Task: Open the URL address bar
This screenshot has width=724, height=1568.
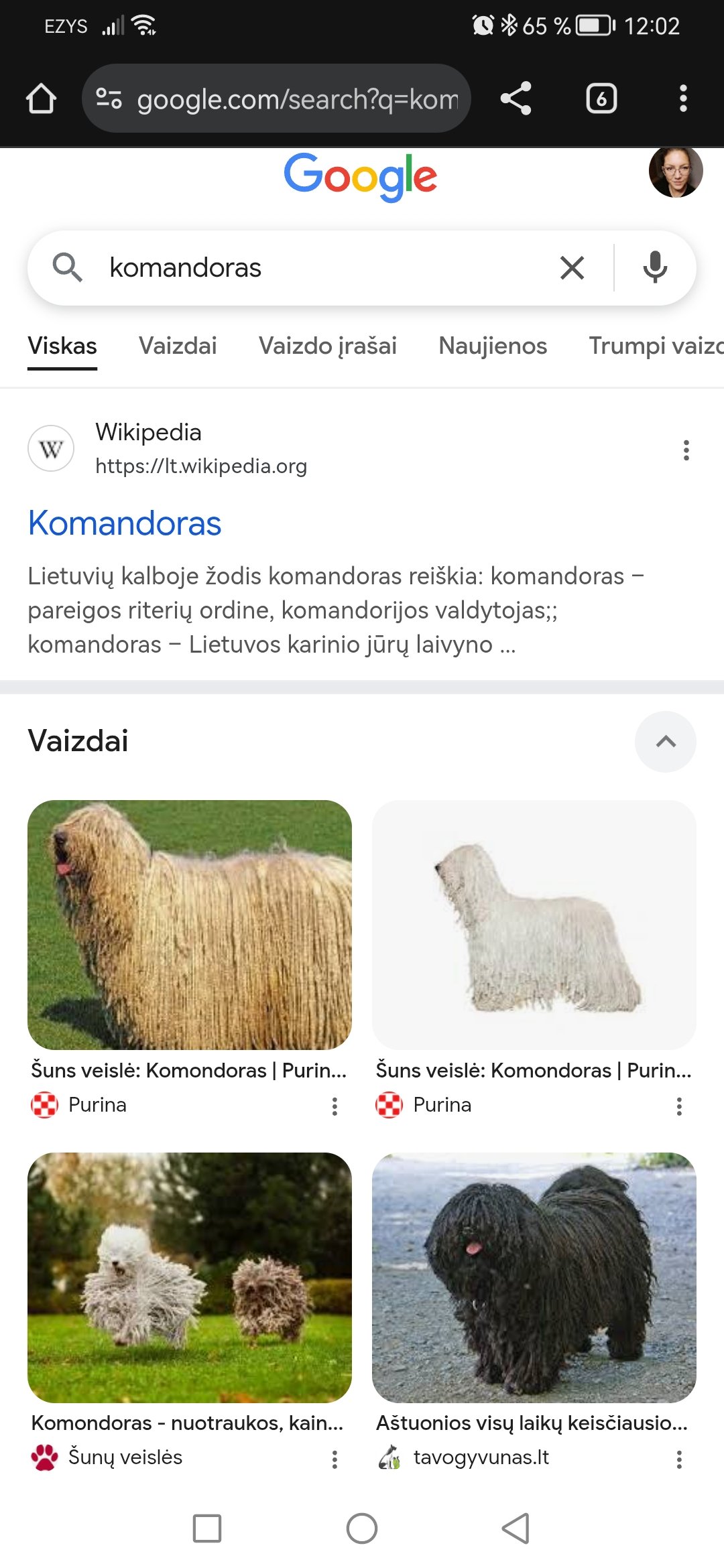Action: pos(276,99)
